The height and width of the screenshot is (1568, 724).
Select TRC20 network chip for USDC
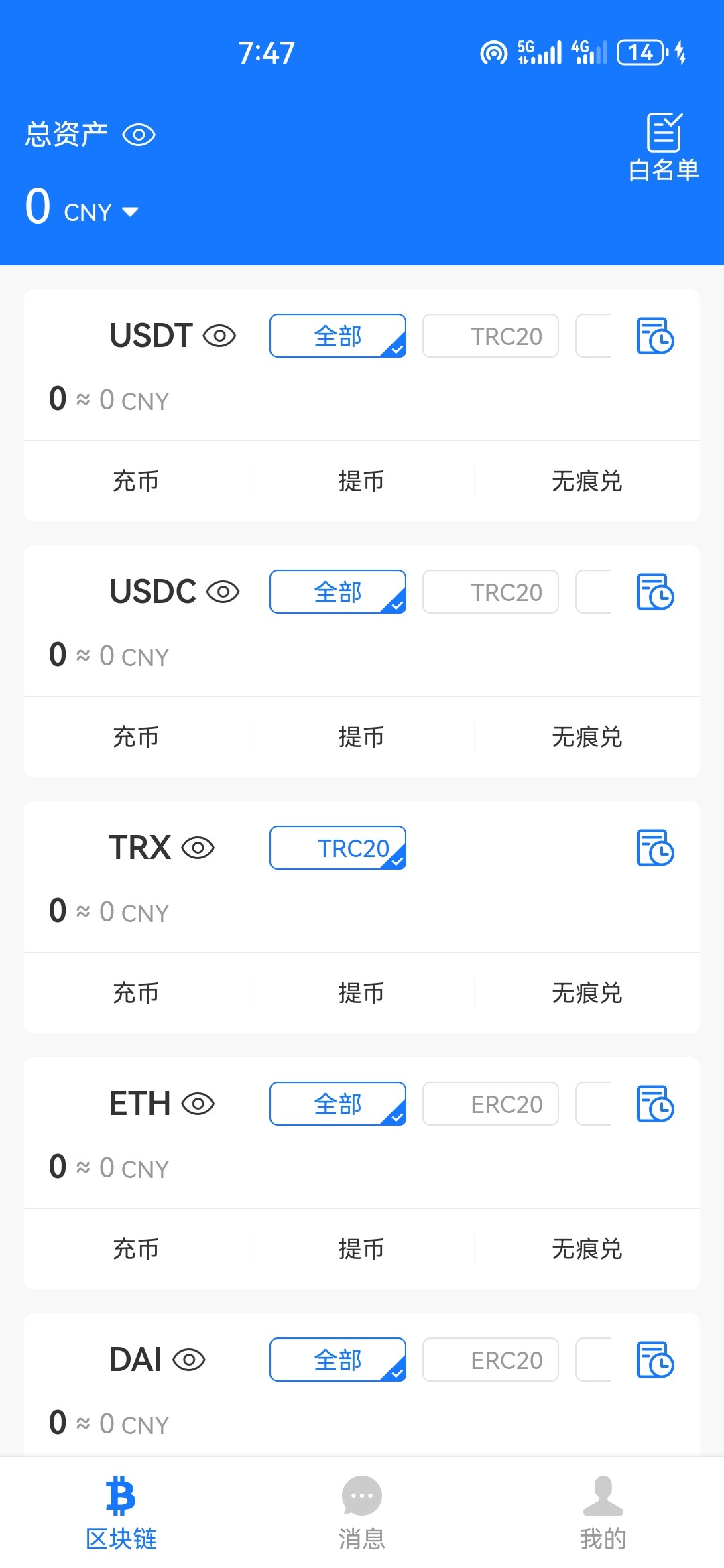(491, 592)
